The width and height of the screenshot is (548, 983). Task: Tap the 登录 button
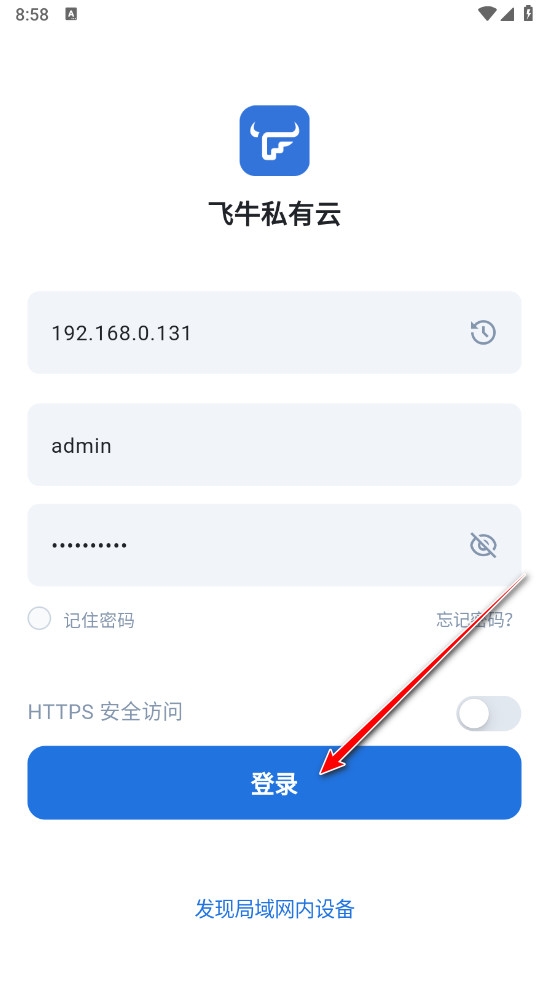tap(274, 782)
